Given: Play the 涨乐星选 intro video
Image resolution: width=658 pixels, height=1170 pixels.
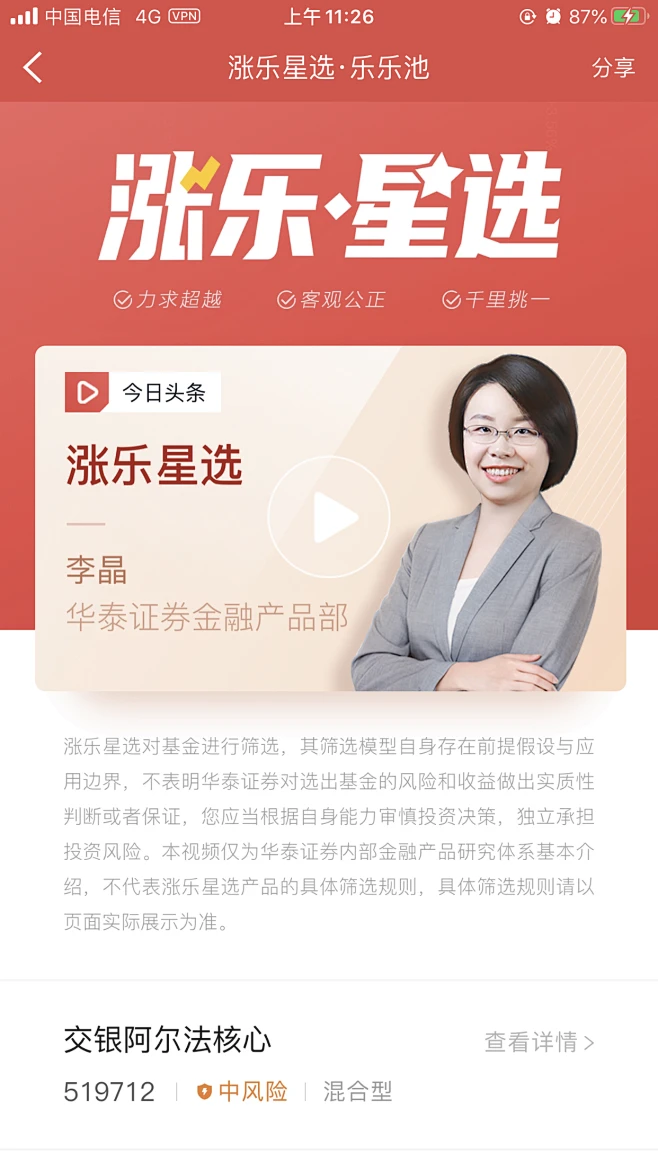Looking at the screenshot, I should [x=329, y=517].
